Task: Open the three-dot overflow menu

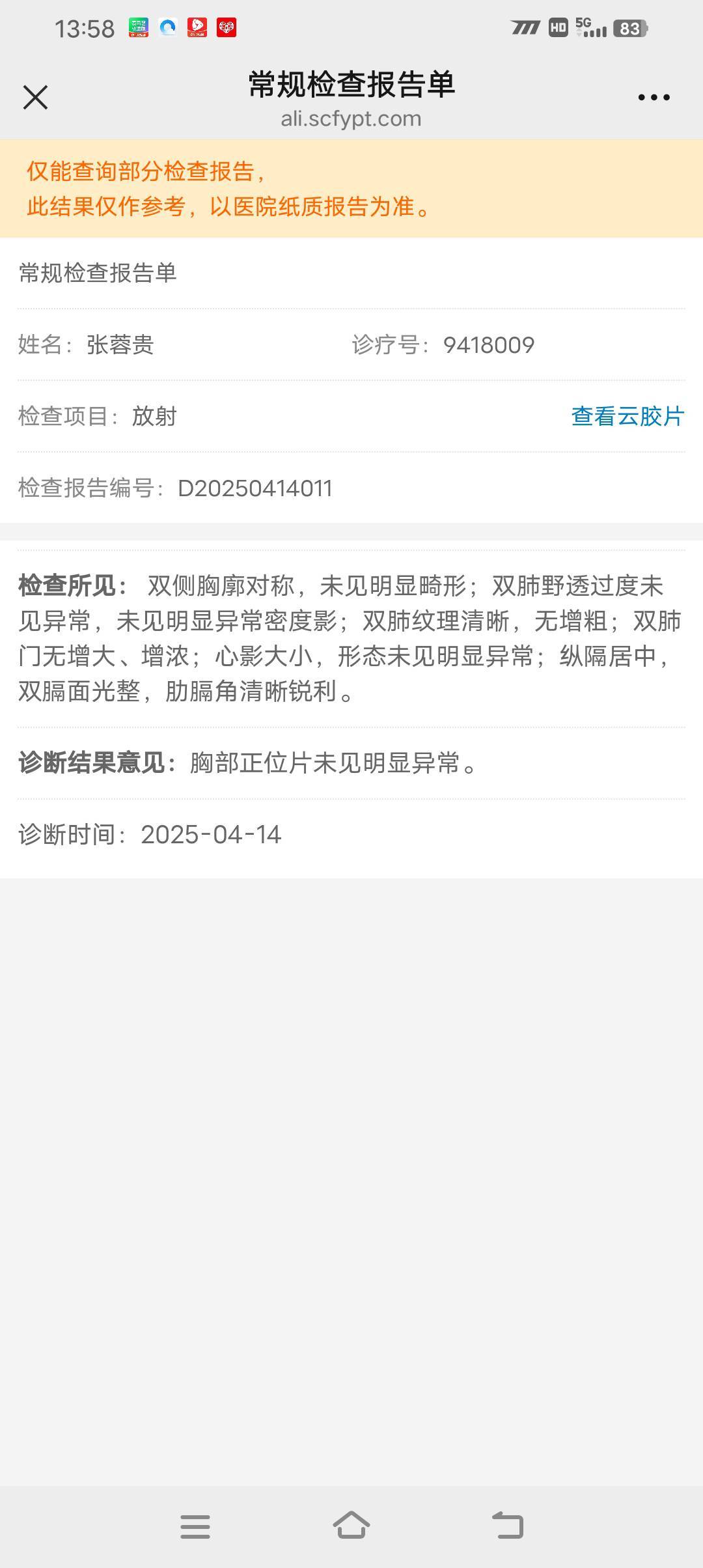Action: [x=654, y=98]
